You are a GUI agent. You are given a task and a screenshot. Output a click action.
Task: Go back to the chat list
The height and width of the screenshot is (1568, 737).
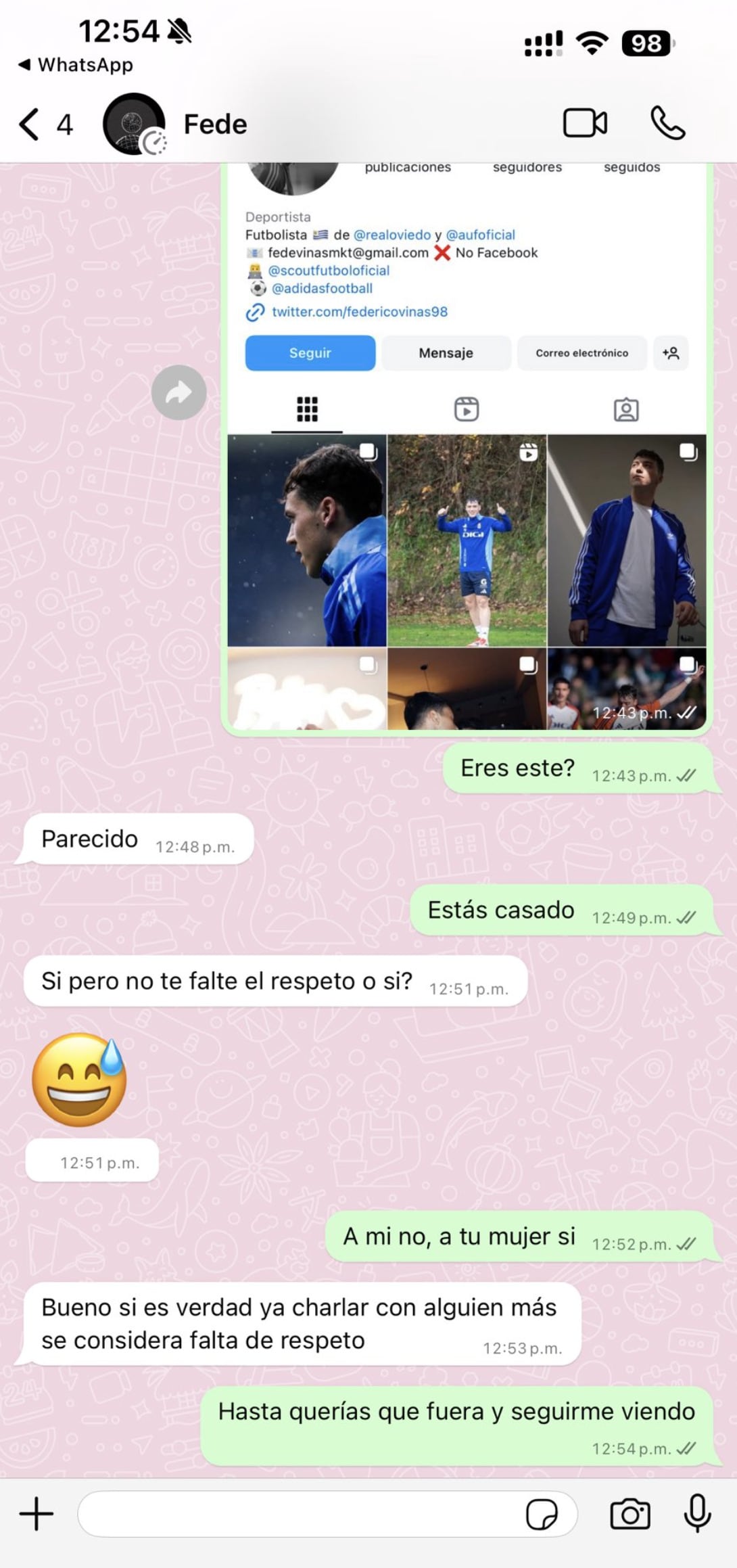30,123
